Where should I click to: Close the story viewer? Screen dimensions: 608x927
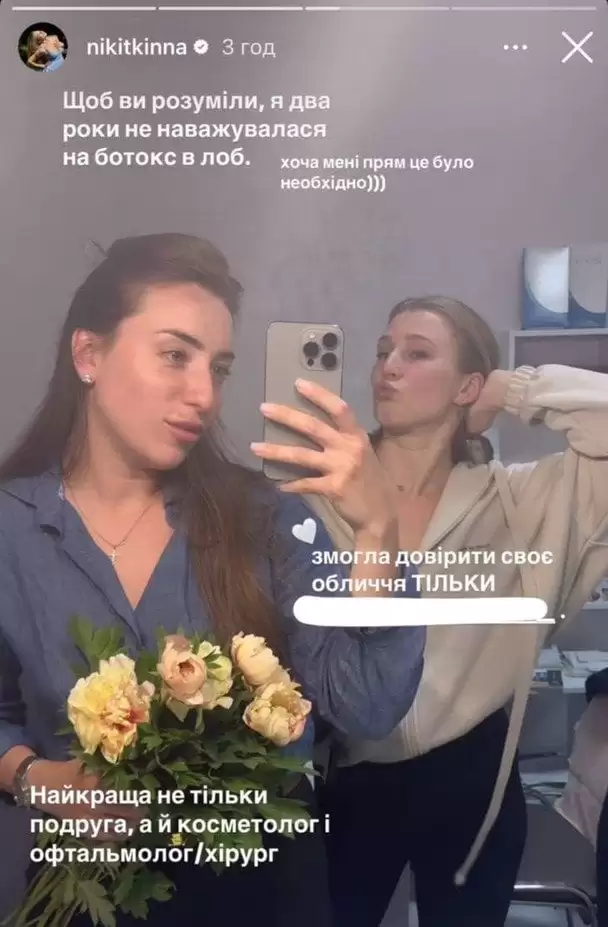tap(577, 47)
